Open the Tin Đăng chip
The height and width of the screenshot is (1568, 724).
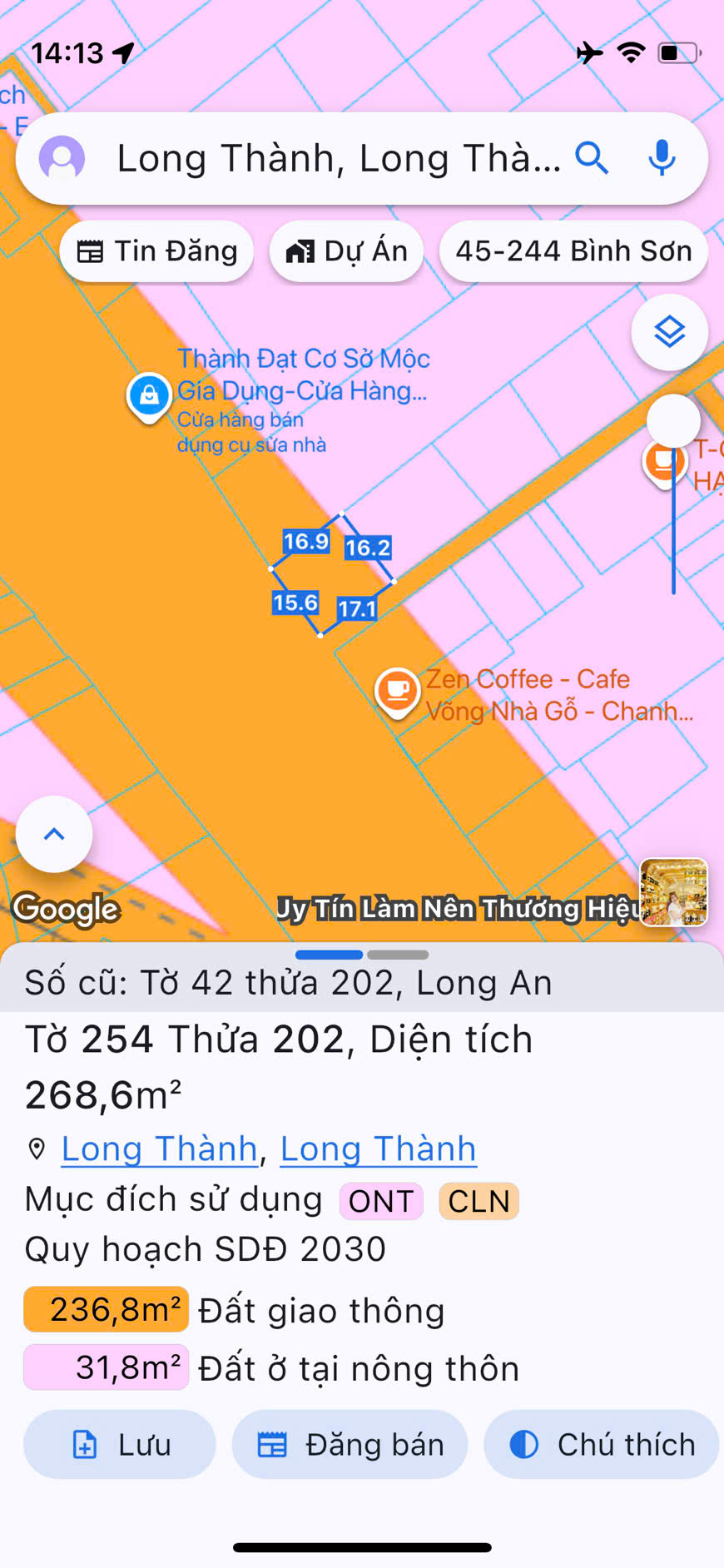point(156,251)
